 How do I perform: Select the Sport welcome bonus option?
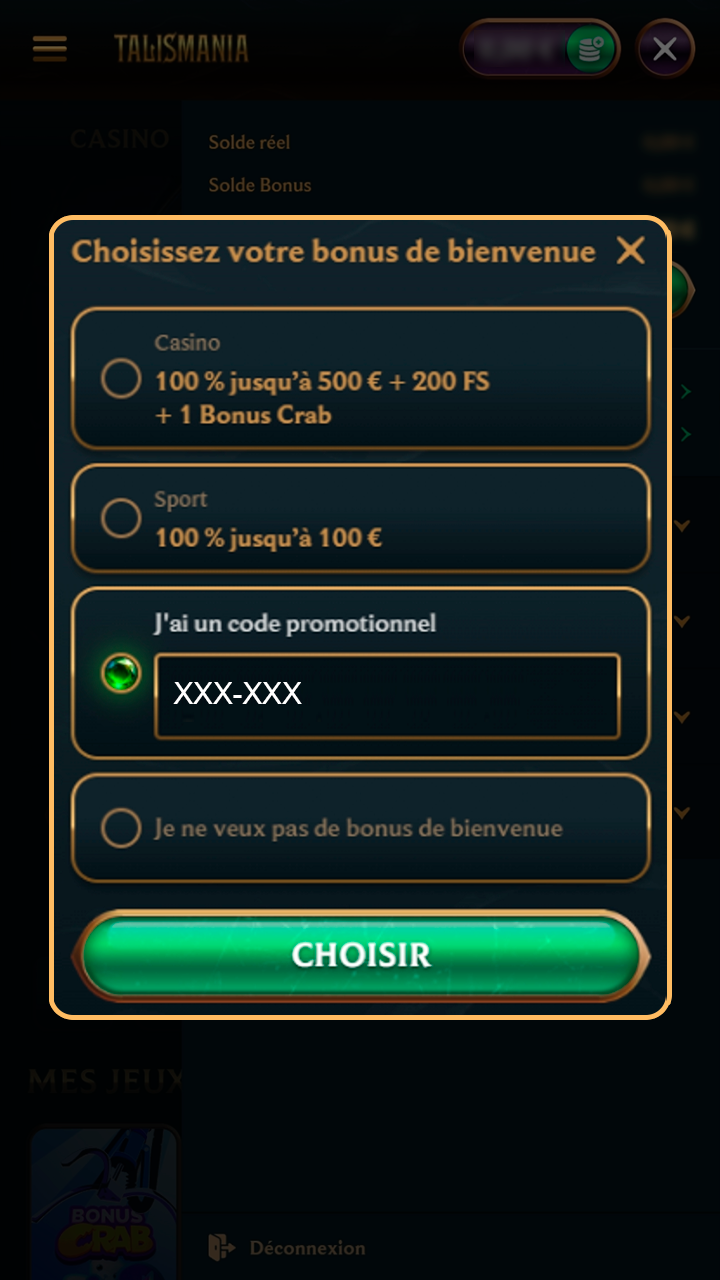(x=122, y=518)
